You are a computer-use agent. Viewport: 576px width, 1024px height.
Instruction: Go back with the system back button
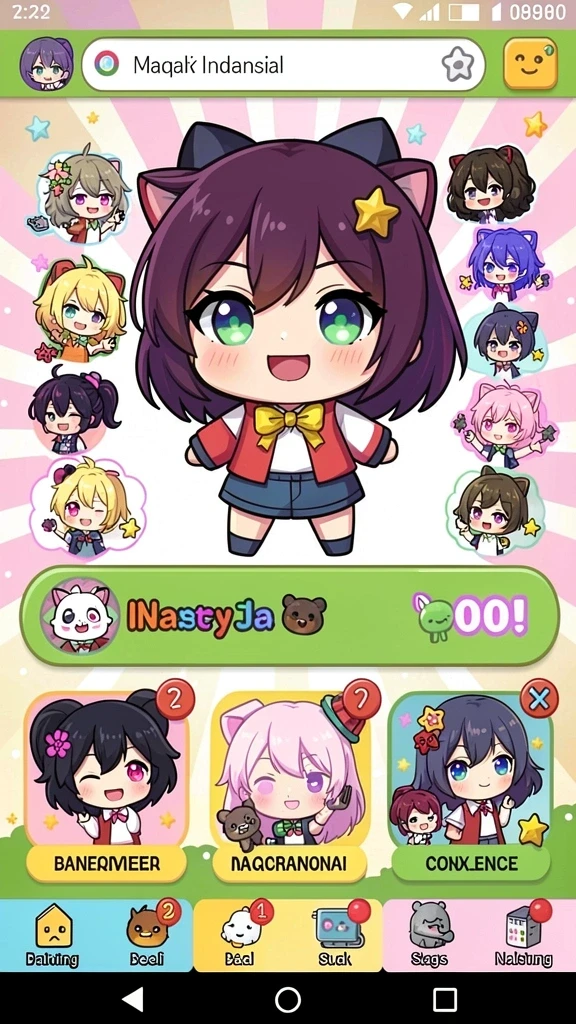click(133, 999)
